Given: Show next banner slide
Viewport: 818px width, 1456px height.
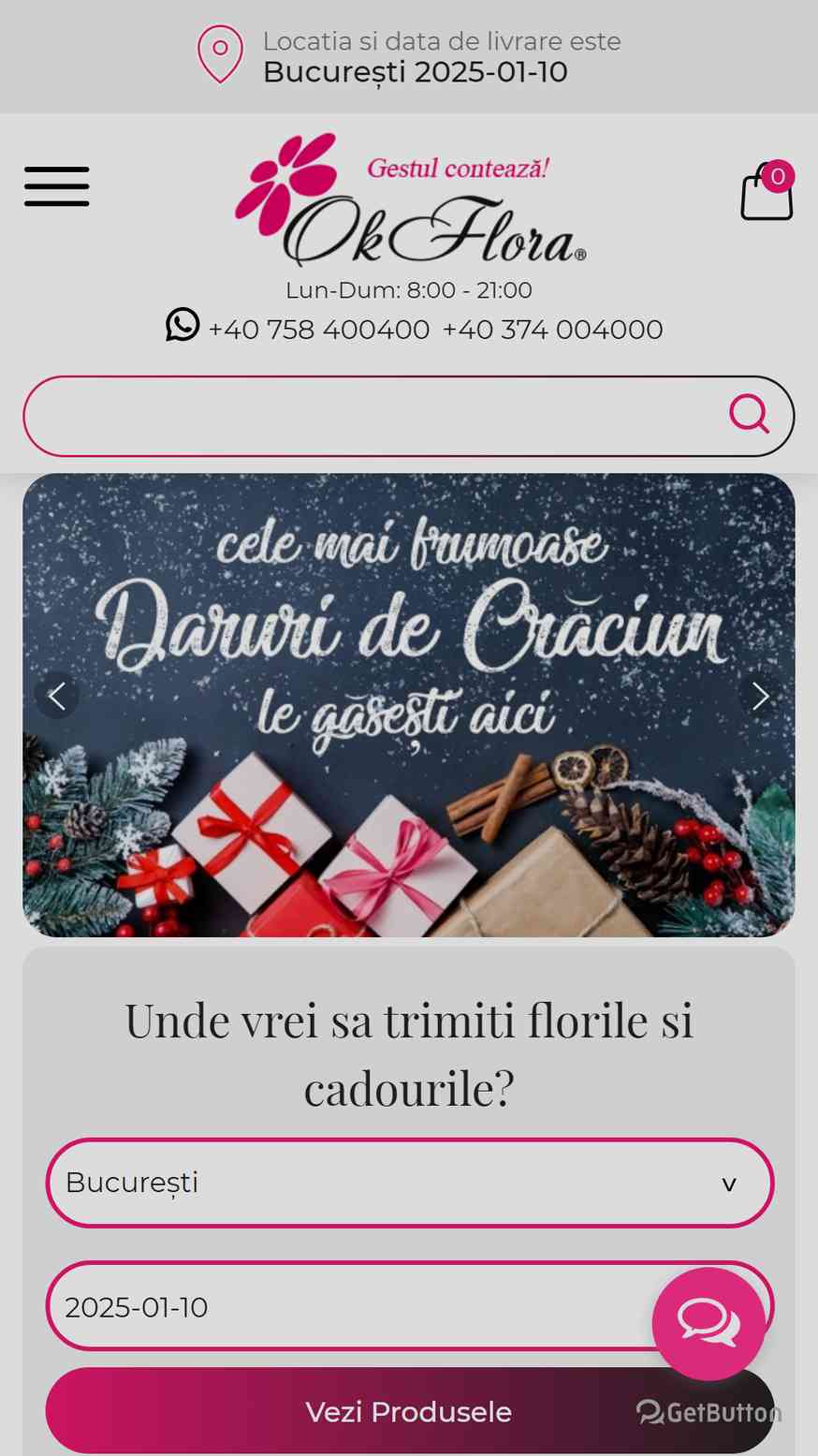Looking at the screenshot, I should tap(760, 696).
